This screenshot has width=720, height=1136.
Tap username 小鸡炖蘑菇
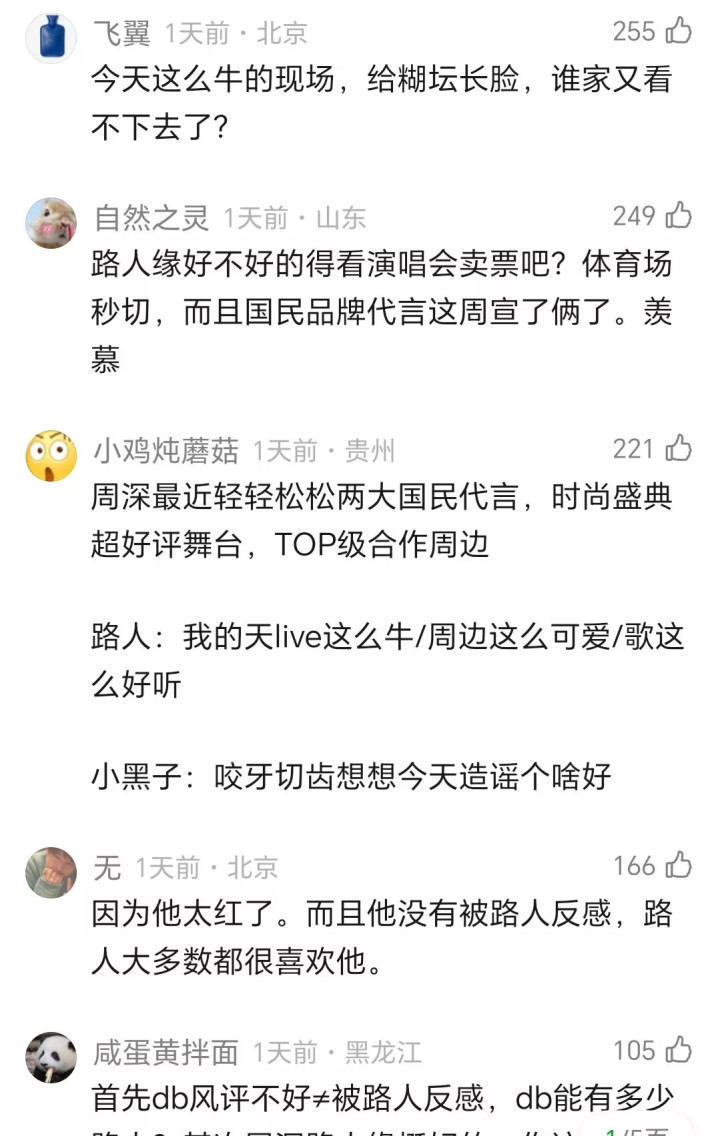[x=166, y=452]
